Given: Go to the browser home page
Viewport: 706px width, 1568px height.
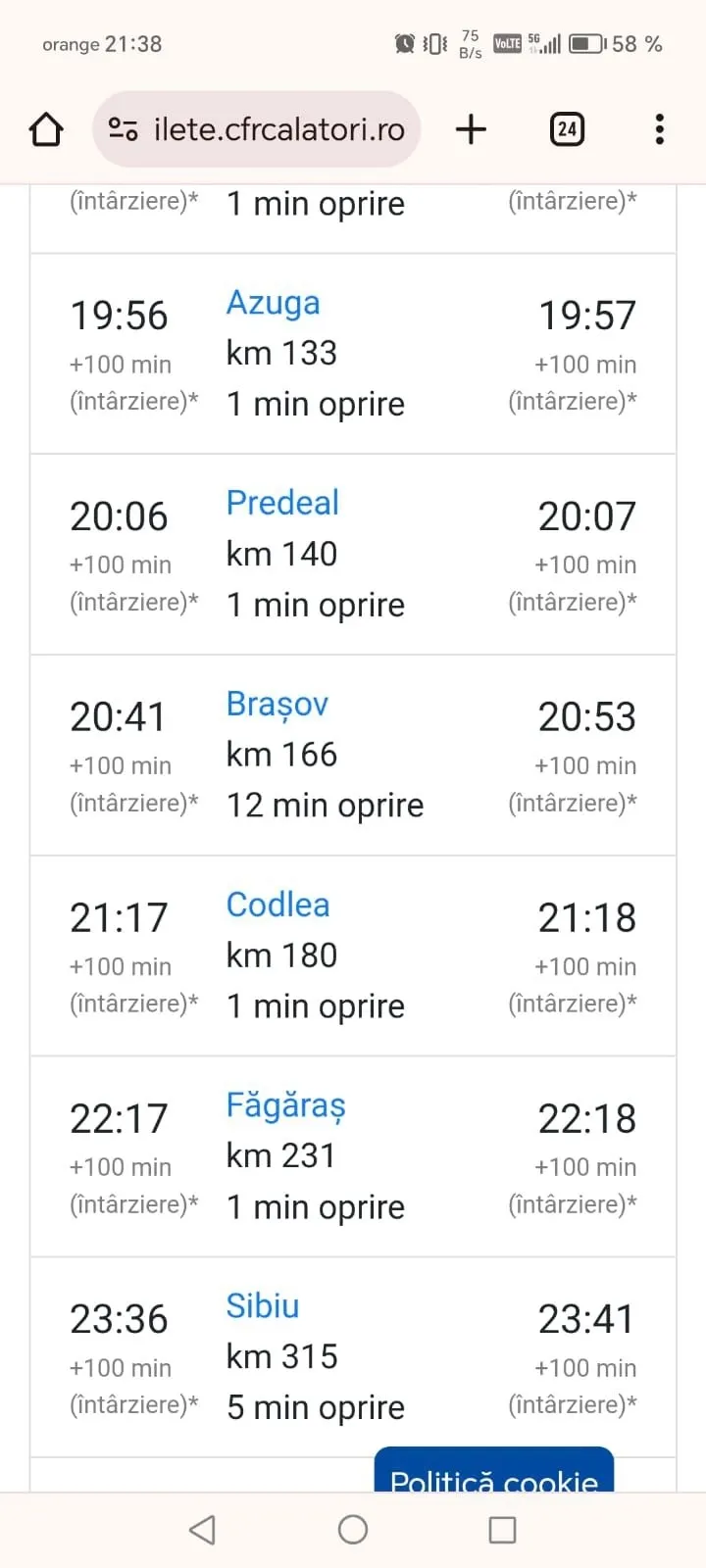Looking at the screenshot, I should pyautogui.click(x=46, y=129).
